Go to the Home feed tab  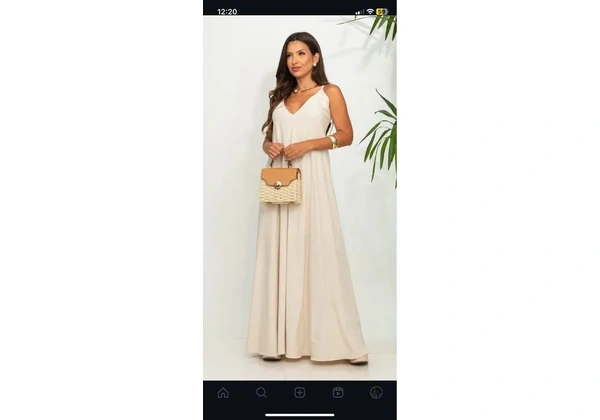tap(223, 393)
